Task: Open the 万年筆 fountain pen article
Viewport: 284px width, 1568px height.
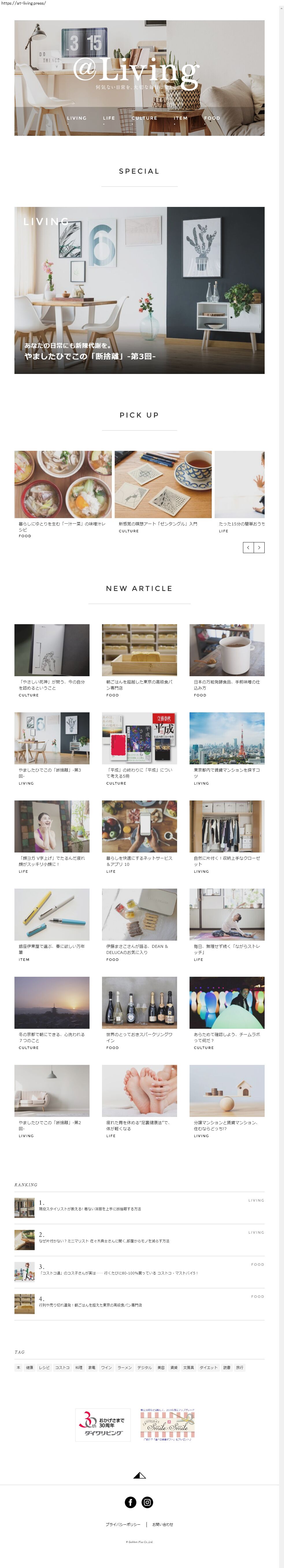Action: [x=52, y=914]
